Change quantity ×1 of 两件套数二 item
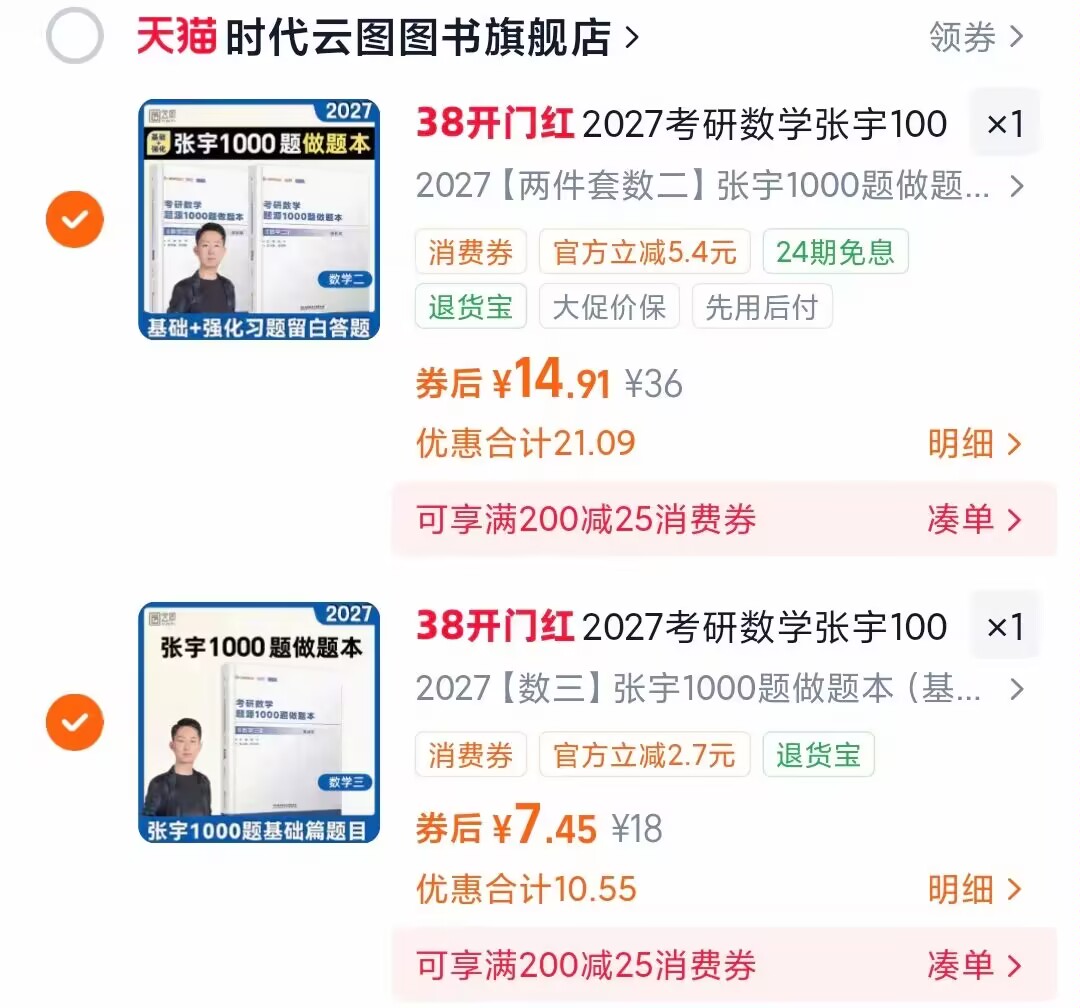 (x=1005, y=124)
